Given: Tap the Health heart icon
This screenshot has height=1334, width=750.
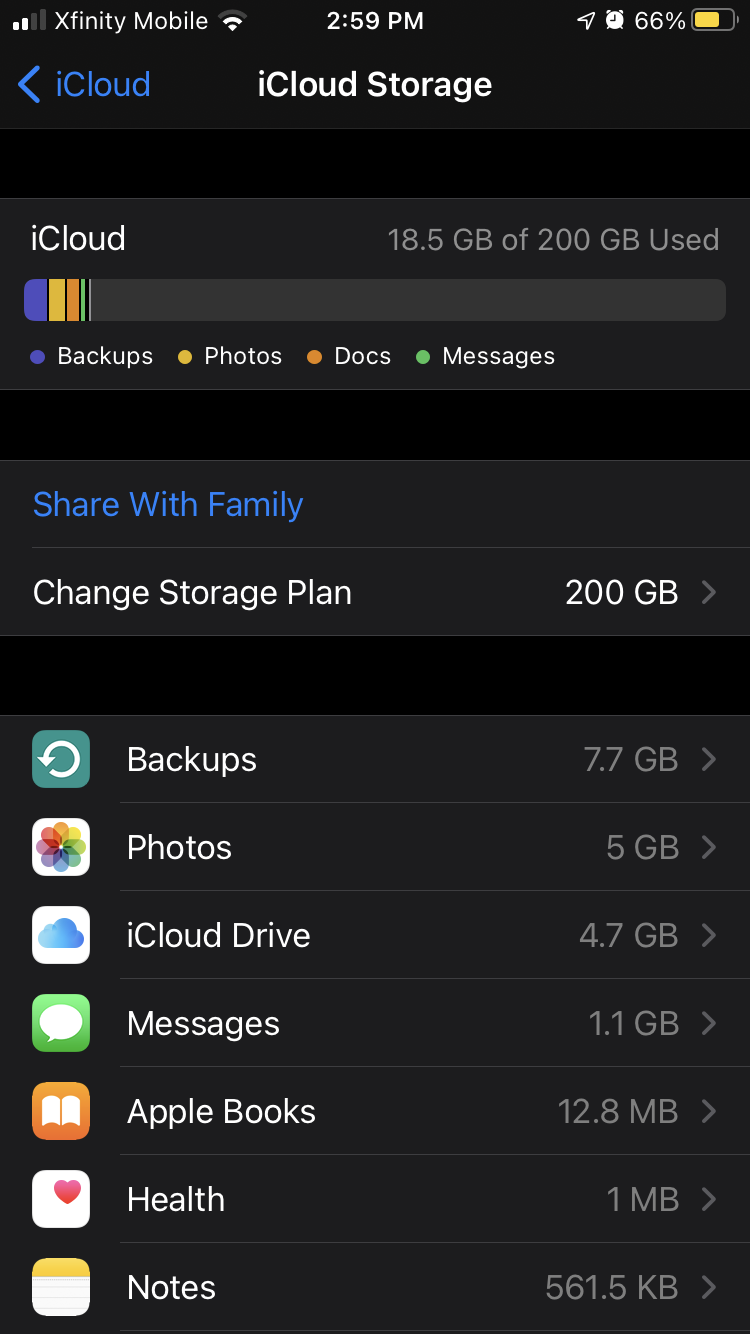Looking at the screenshot, I should (60, 1199).
